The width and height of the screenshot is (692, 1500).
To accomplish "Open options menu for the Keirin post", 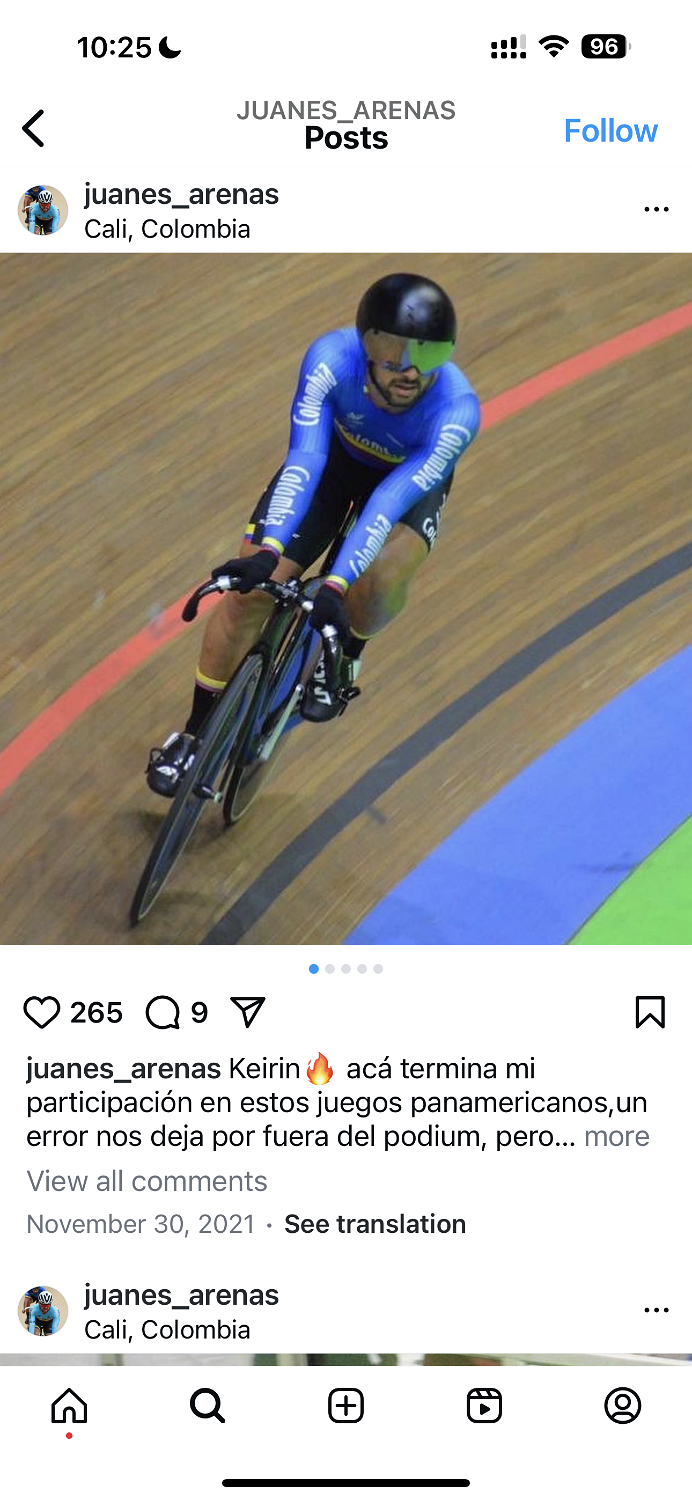I will 656,210.
